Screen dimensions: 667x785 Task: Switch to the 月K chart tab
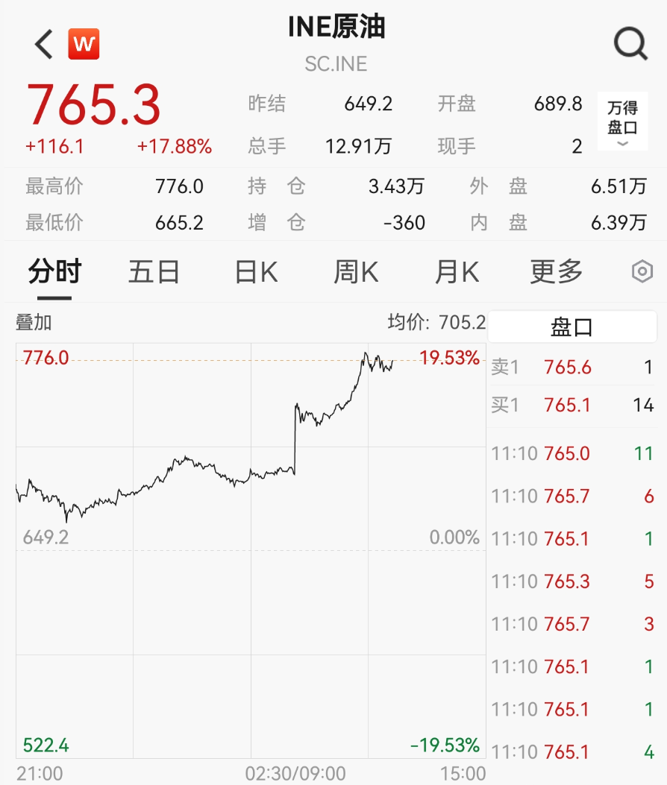pos(456,271)
